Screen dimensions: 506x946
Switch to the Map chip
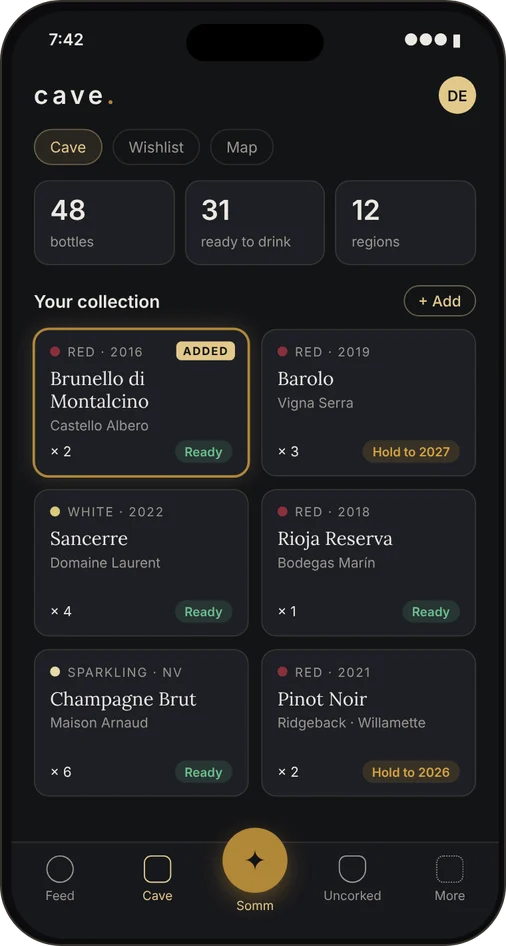pyautogui.click(x=242, y=147)
